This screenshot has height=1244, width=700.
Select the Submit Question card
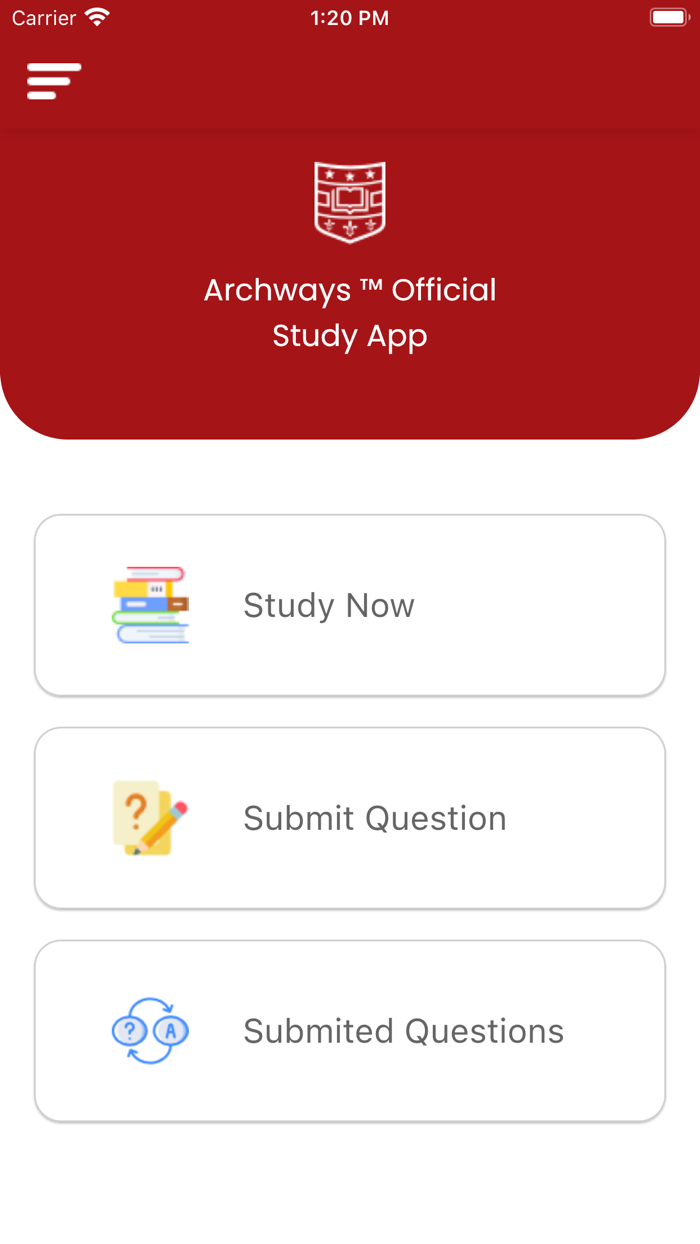pos(350,818)
